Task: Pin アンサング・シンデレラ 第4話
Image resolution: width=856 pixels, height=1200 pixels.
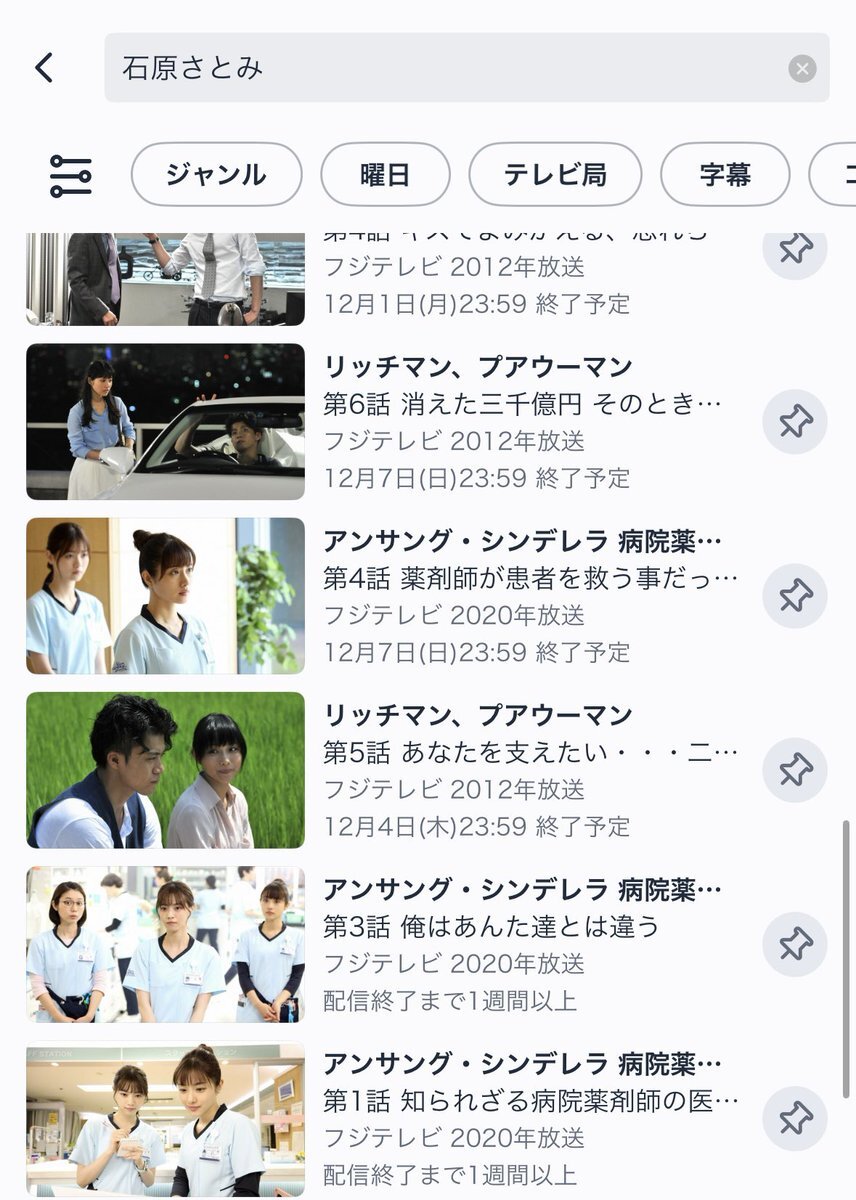Action: 795,596
